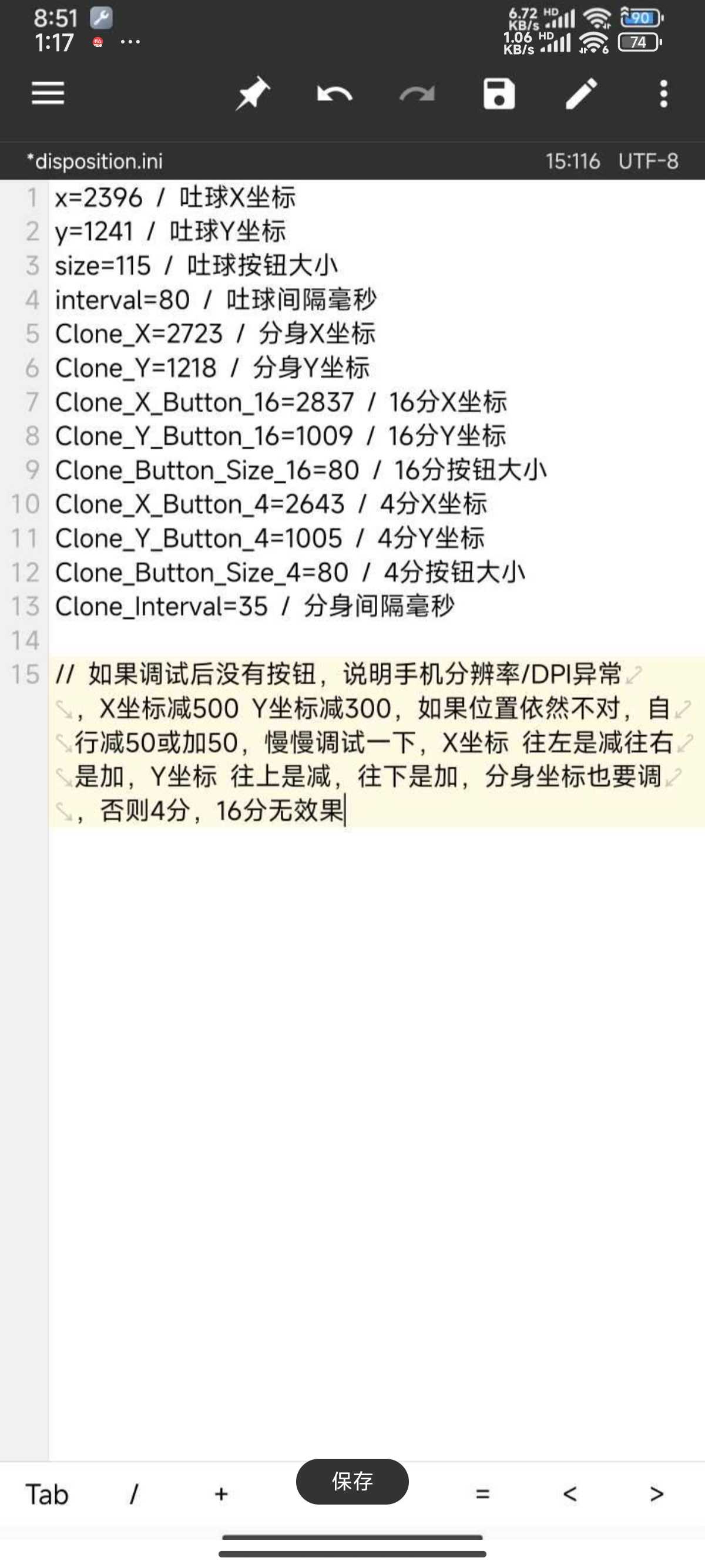Insert a greater-than symbol from the shortcut bar
Viewport: 705px width, 1568px height.
tap(657, 1495)
